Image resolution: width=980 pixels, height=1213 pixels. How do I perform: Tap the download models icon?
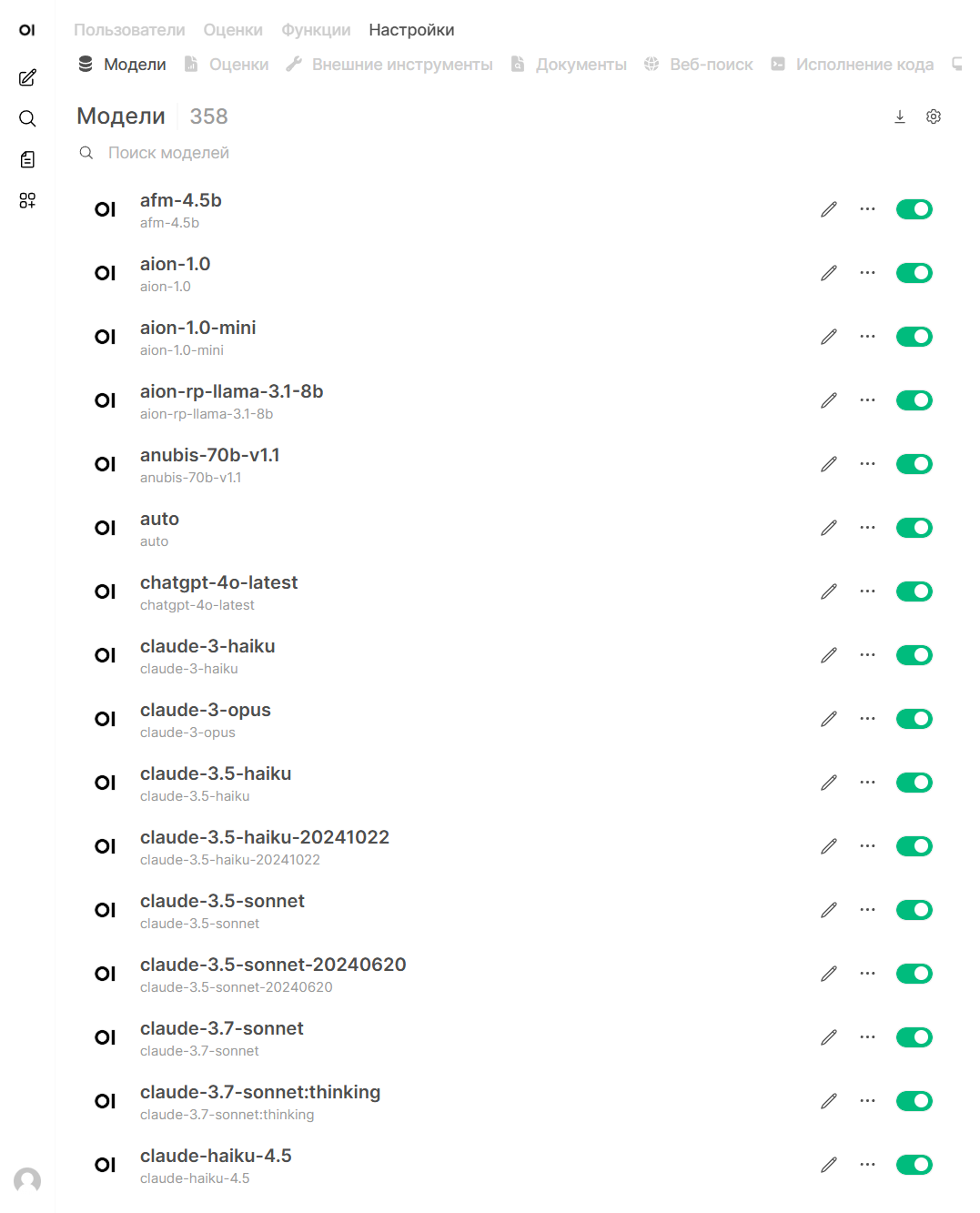coord(900,116)
